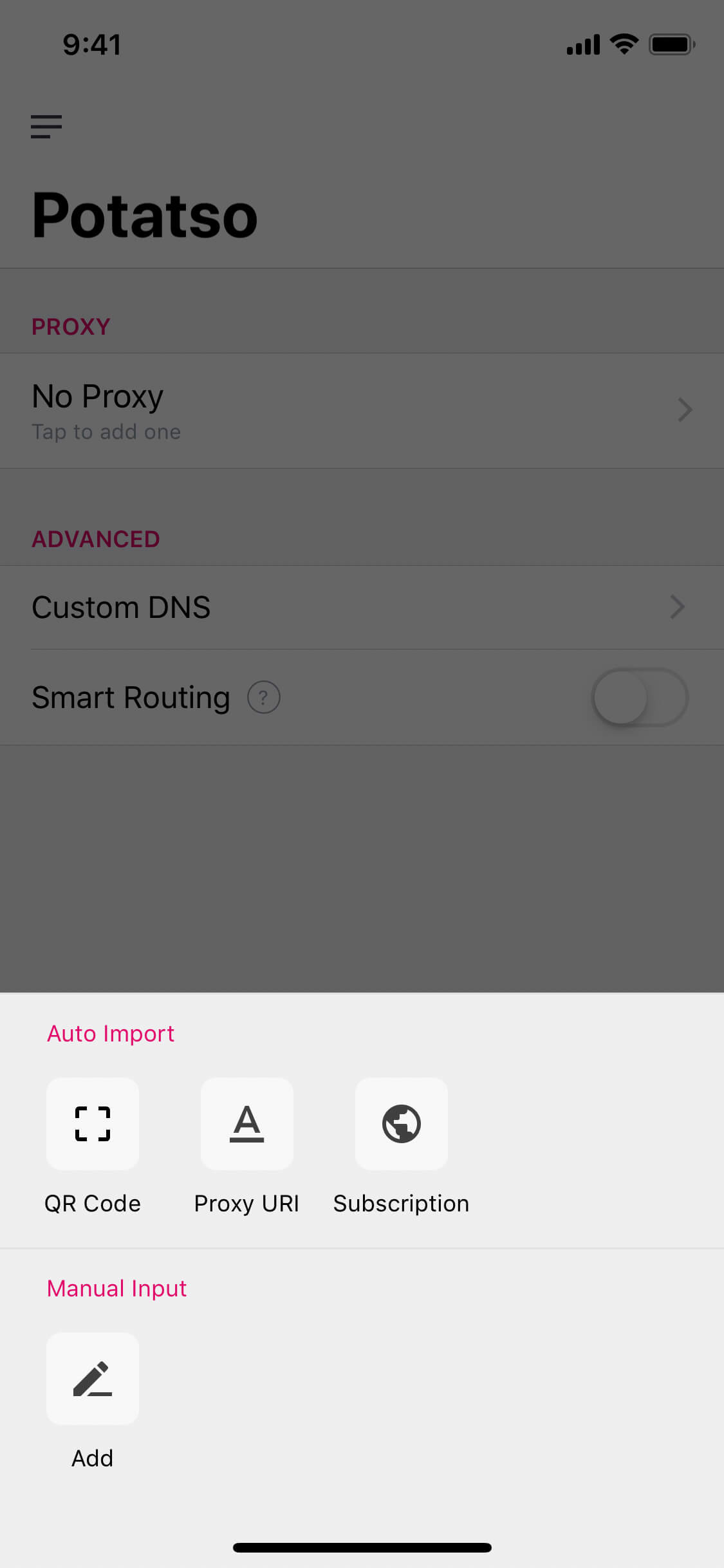Expand the No Proxy row chevron

[x=685, y=410]
